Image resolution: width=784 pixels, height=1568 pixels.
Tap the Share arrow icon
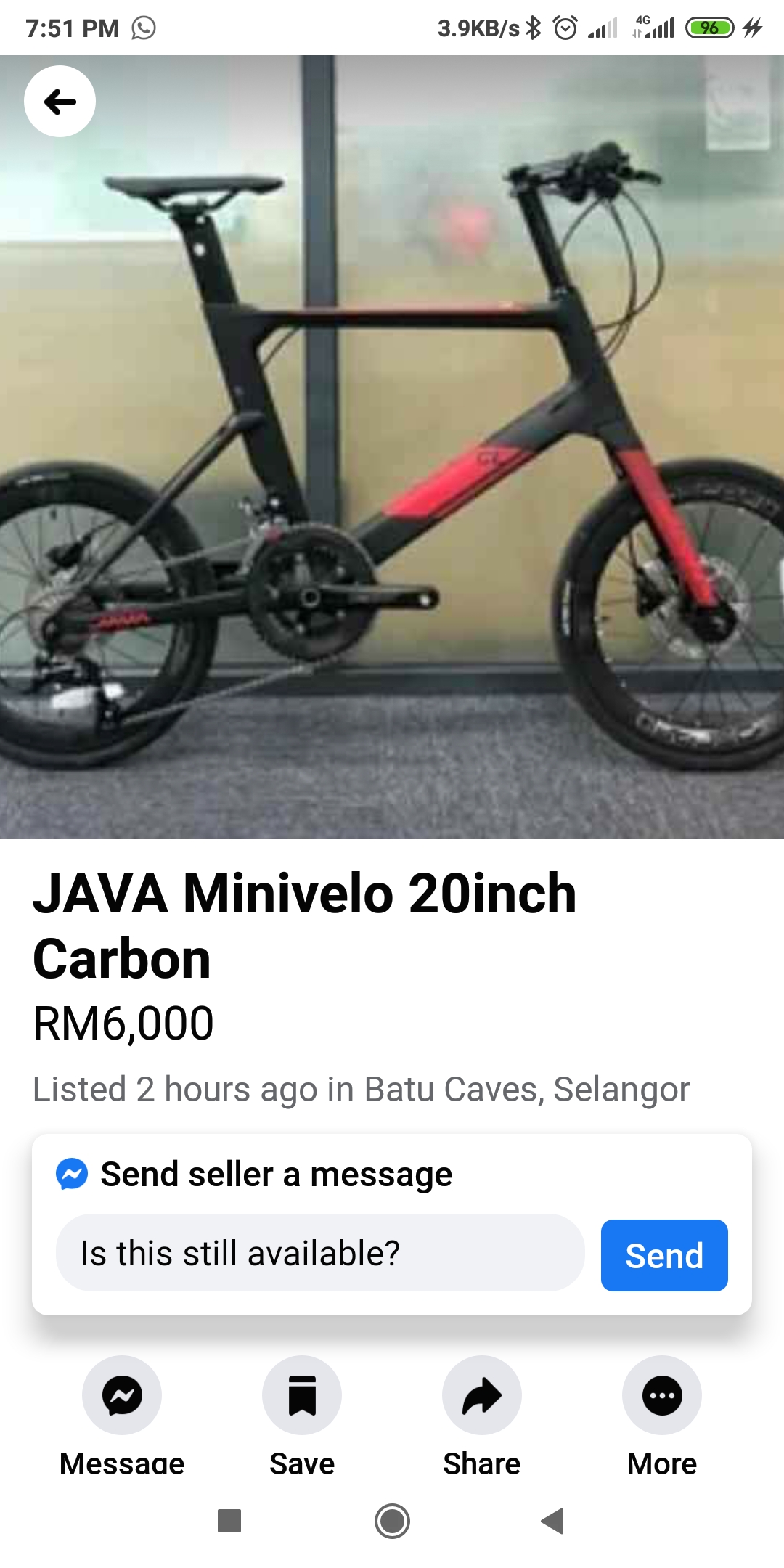click(x=481, y=1395)
